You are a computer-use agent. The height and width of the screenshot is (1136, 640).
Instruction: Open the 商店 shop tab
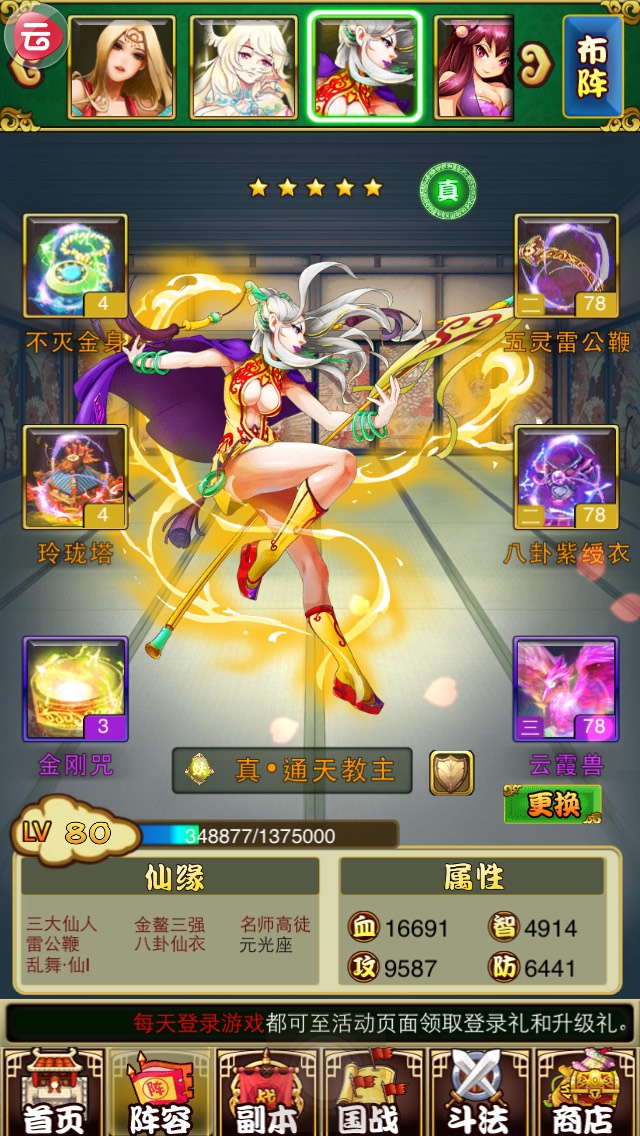586,1092
